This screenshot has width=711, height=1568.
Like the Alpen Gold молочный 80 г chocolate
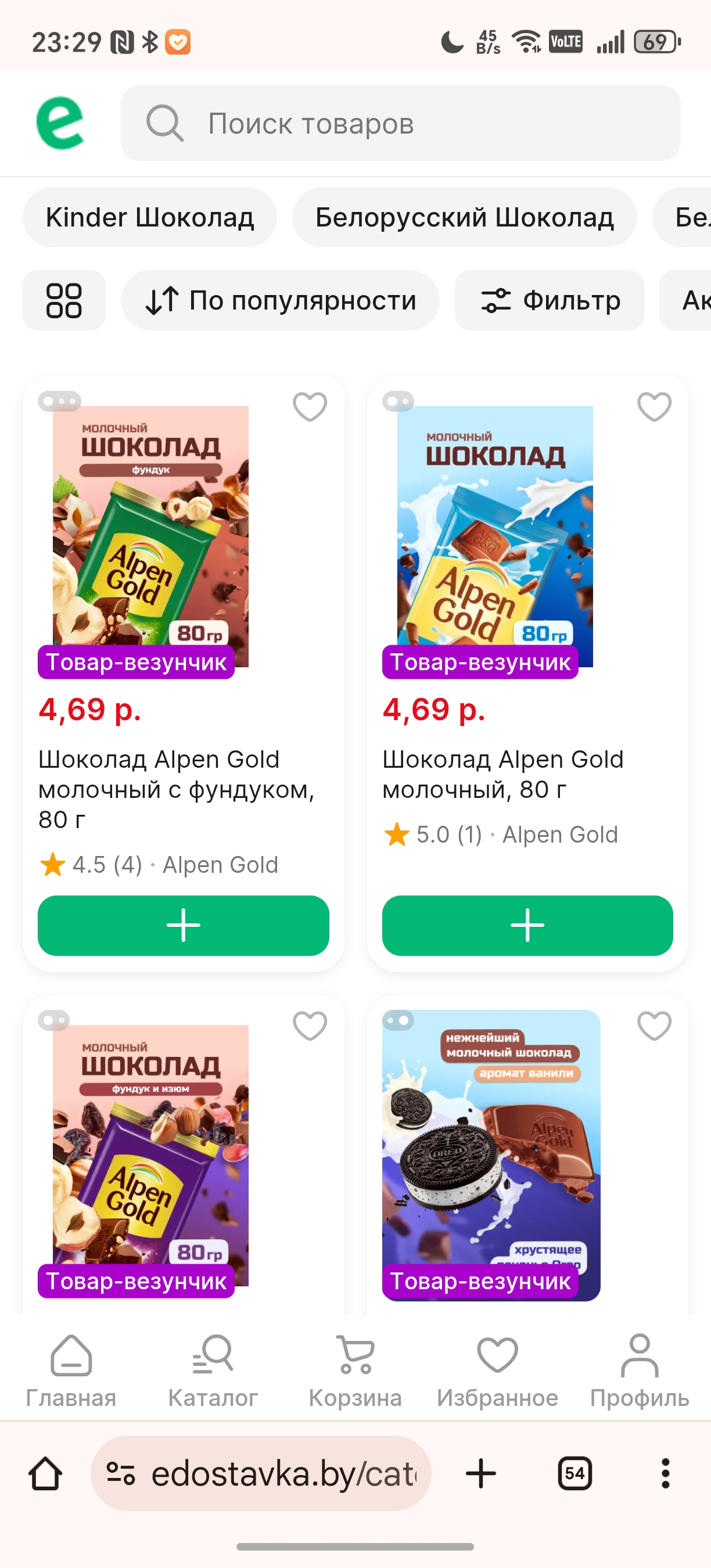coord(653,407)
